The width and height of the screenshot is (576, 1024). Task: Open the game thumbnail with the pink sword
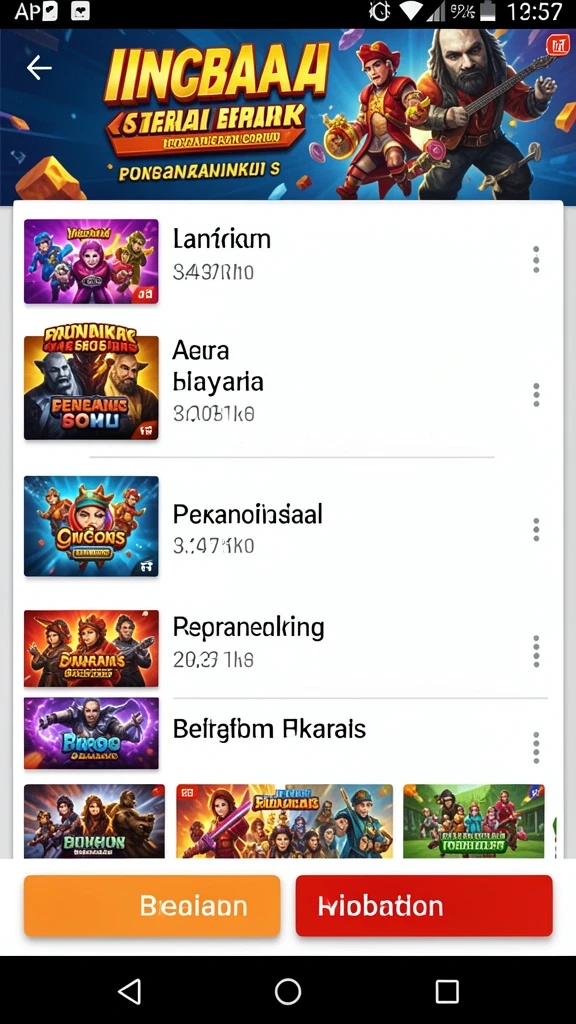pos(285,822)
